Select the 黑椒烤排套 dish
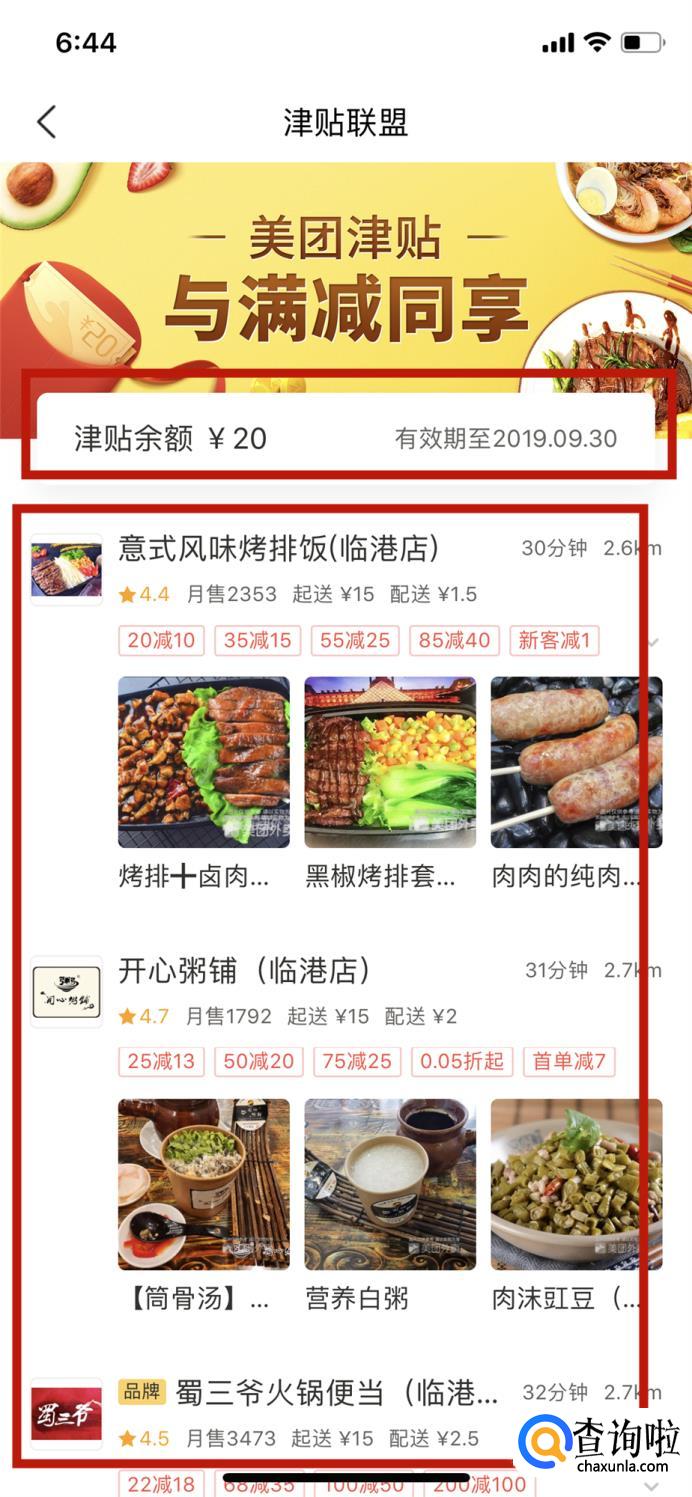This screenshot has width=692, height=1497. pyautogui.click(x=390, y=762)
